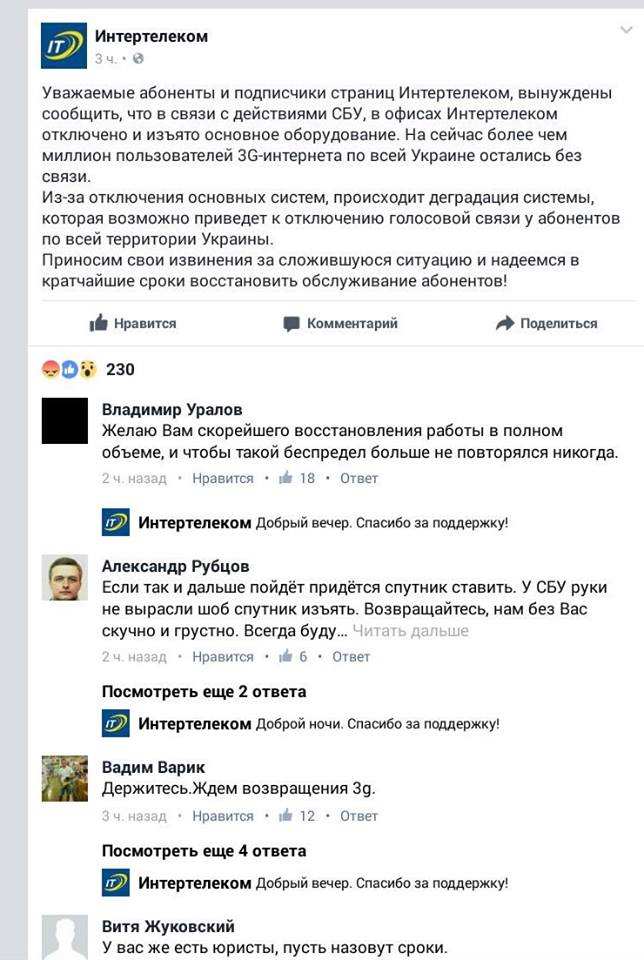Open the Комментарий button under the post
This screenshot has width=644, height=960.
click(340, 323)
